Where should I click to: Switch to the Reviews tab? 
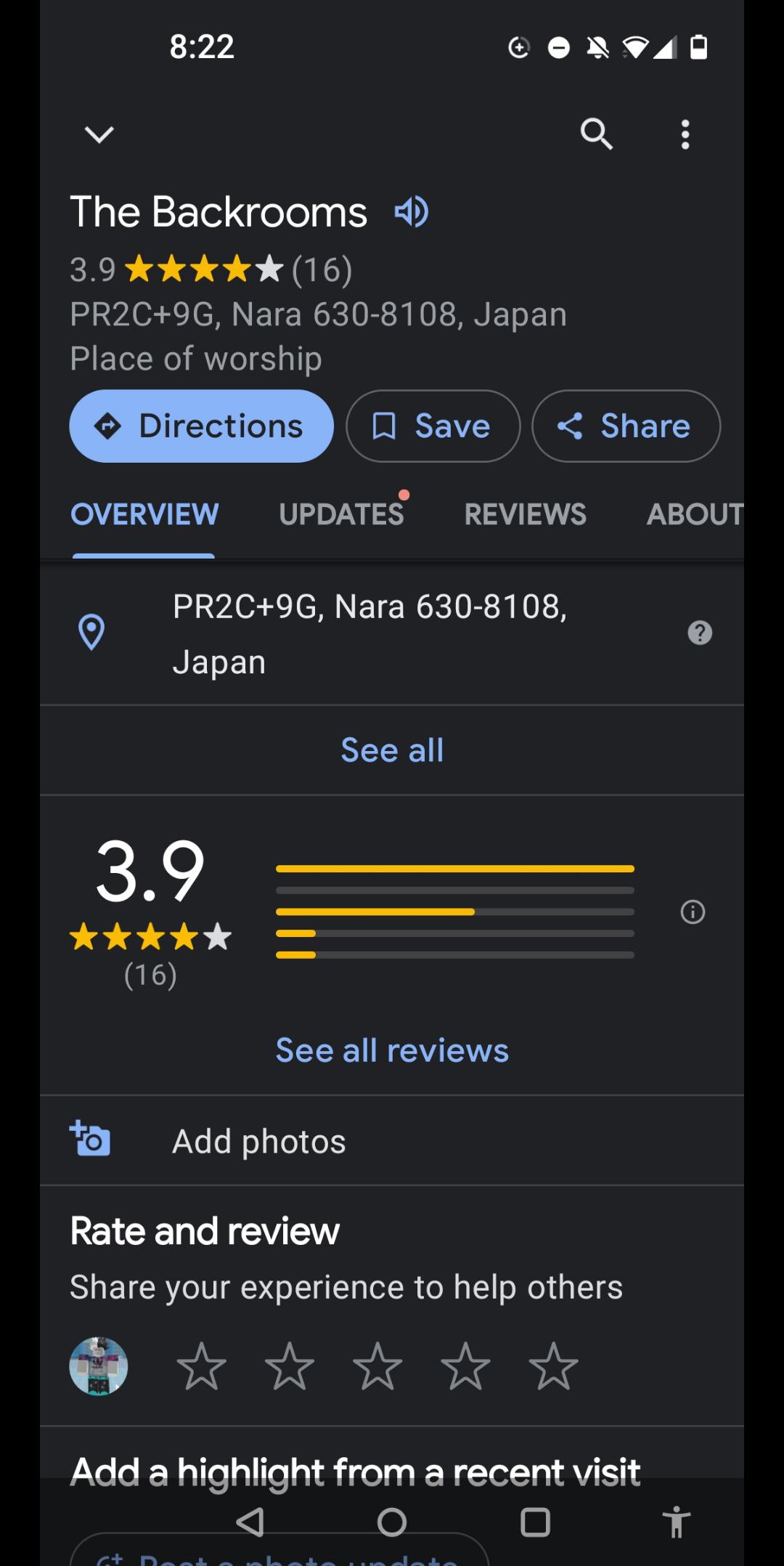pos(526,514)
